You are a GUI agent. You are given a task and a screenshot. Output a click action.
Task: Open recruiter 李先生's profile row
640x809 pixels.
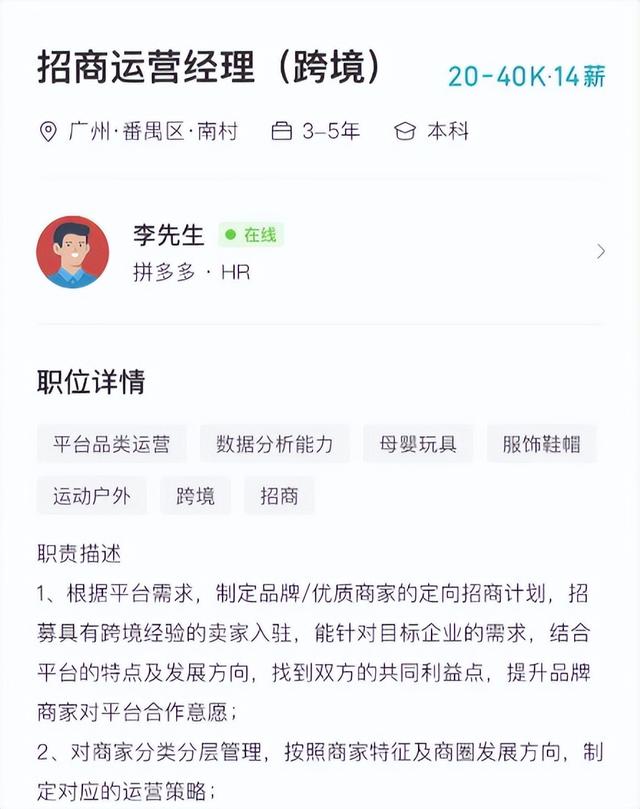320,252
